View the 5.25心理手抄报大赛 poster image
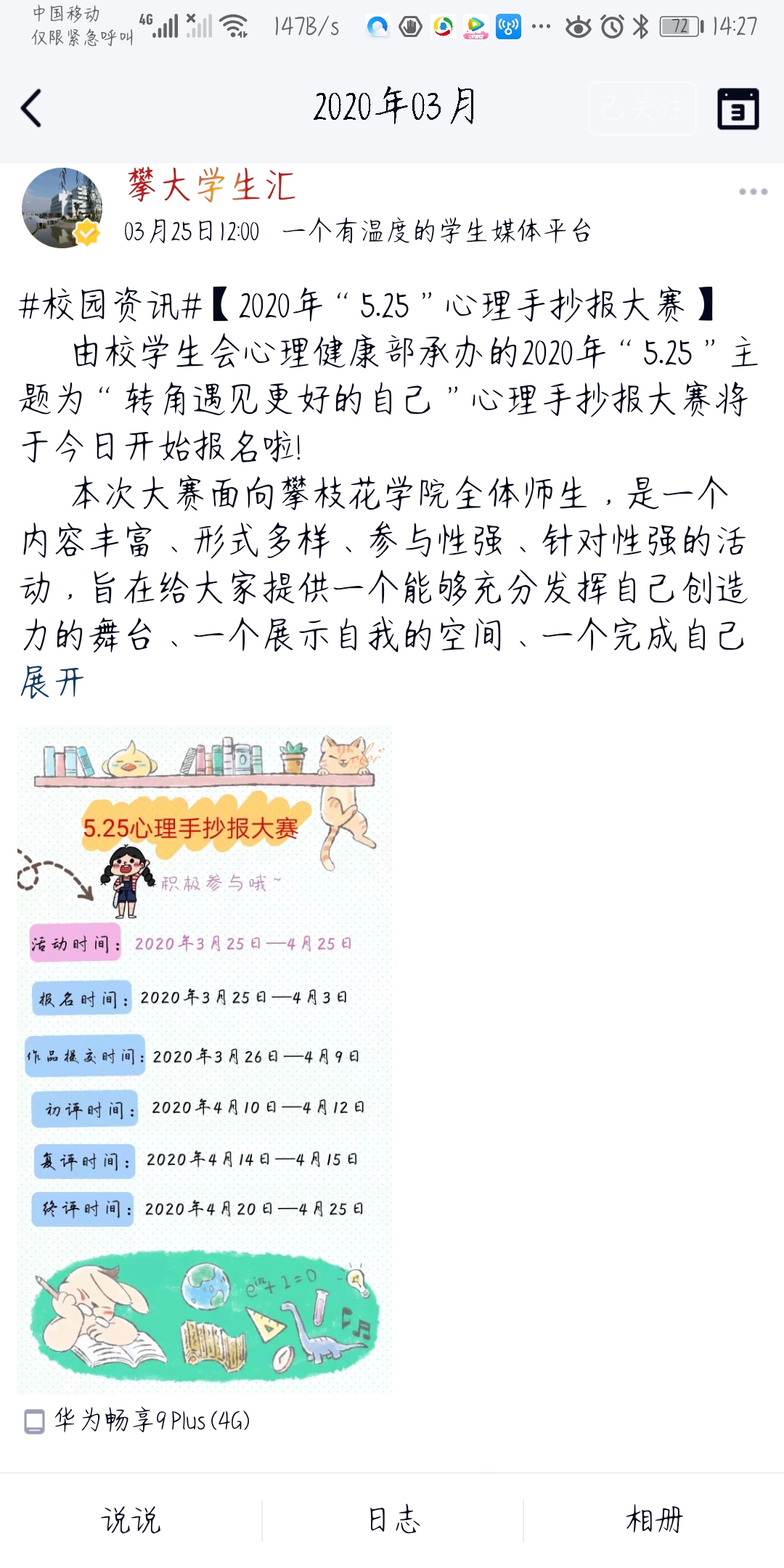784x1568 pixels. click(x=205, y=1058)
